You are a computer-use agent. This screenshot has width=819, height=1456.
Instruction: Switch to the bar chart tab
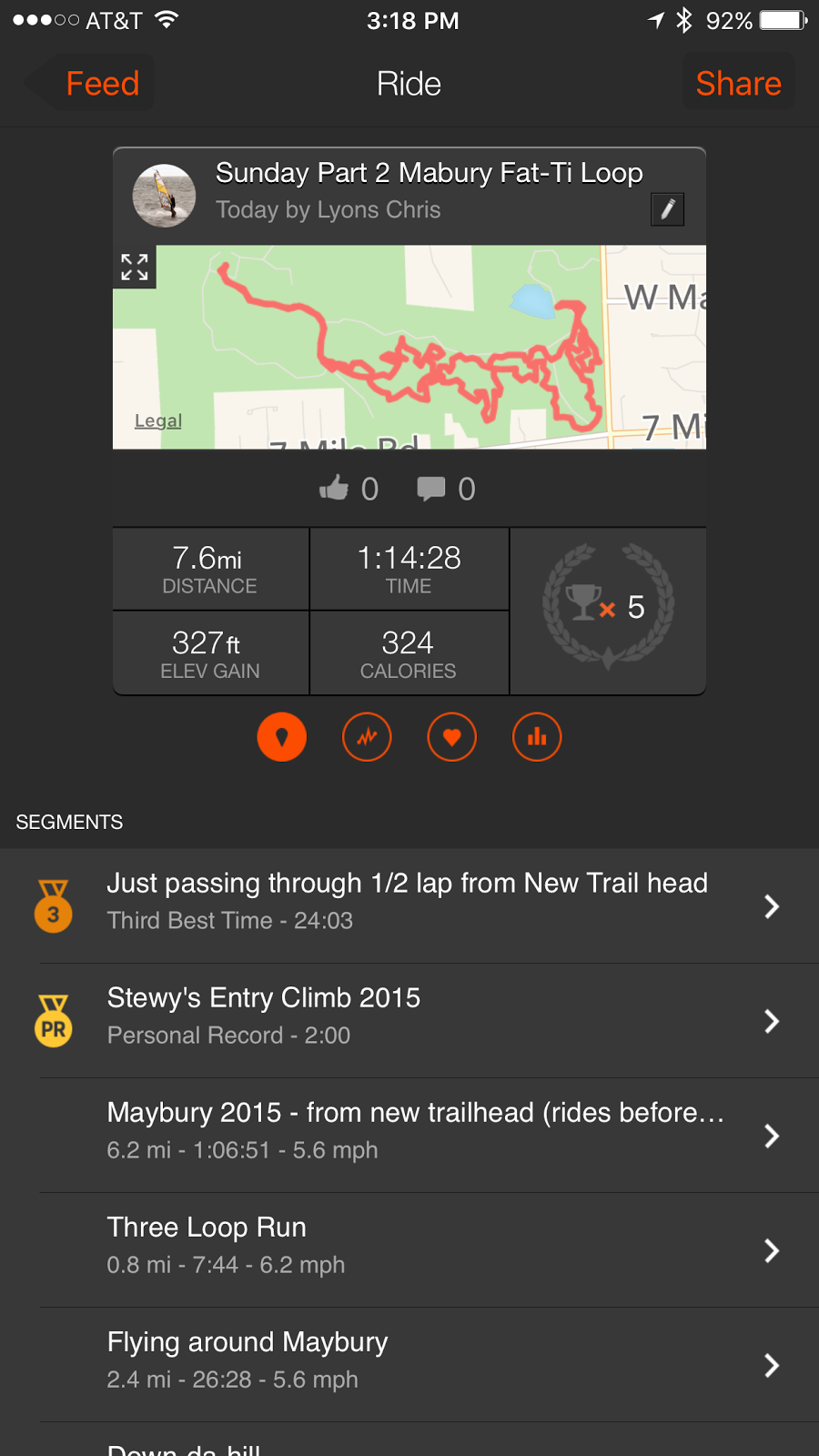coord(537,737)
